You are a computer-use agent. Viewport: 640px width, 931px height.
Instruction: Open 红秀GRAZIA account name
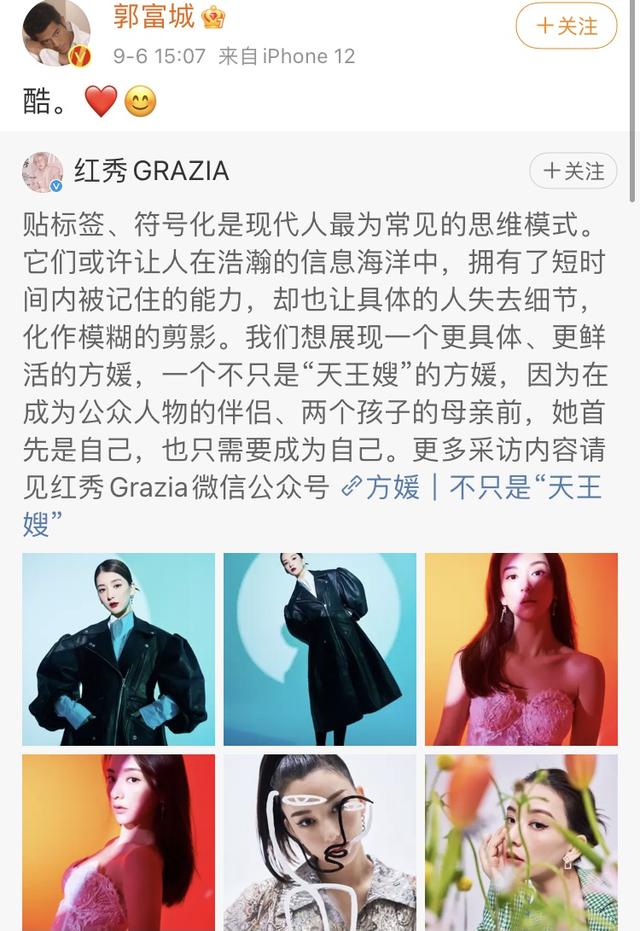pyautogui.click(x=152, y=172)
